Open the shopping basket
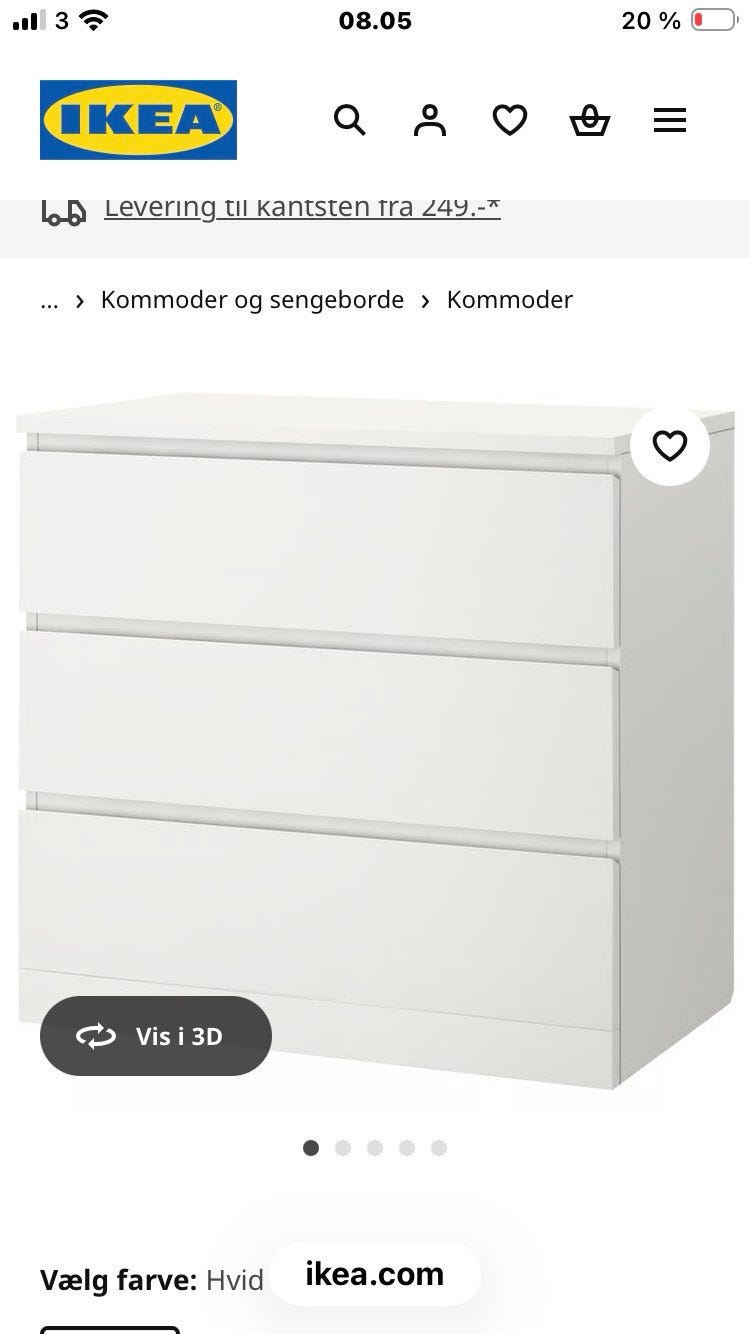Viewport: 750px width, 1334px height. (589, 120)
